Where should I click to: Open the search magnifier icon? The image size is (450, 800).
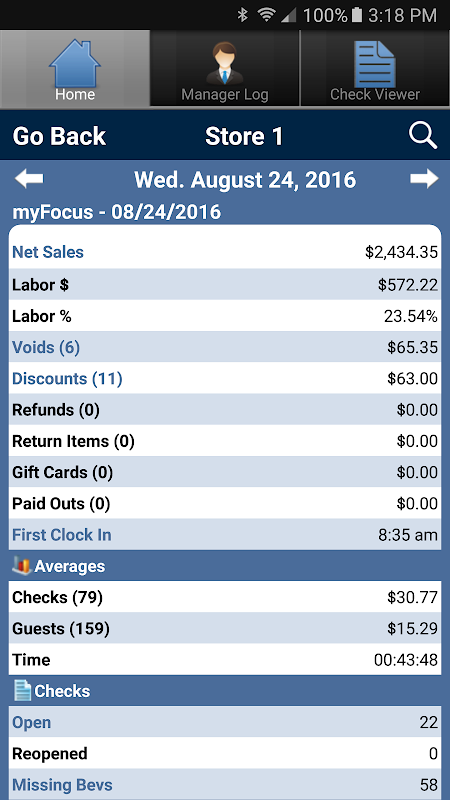(423, 136)
